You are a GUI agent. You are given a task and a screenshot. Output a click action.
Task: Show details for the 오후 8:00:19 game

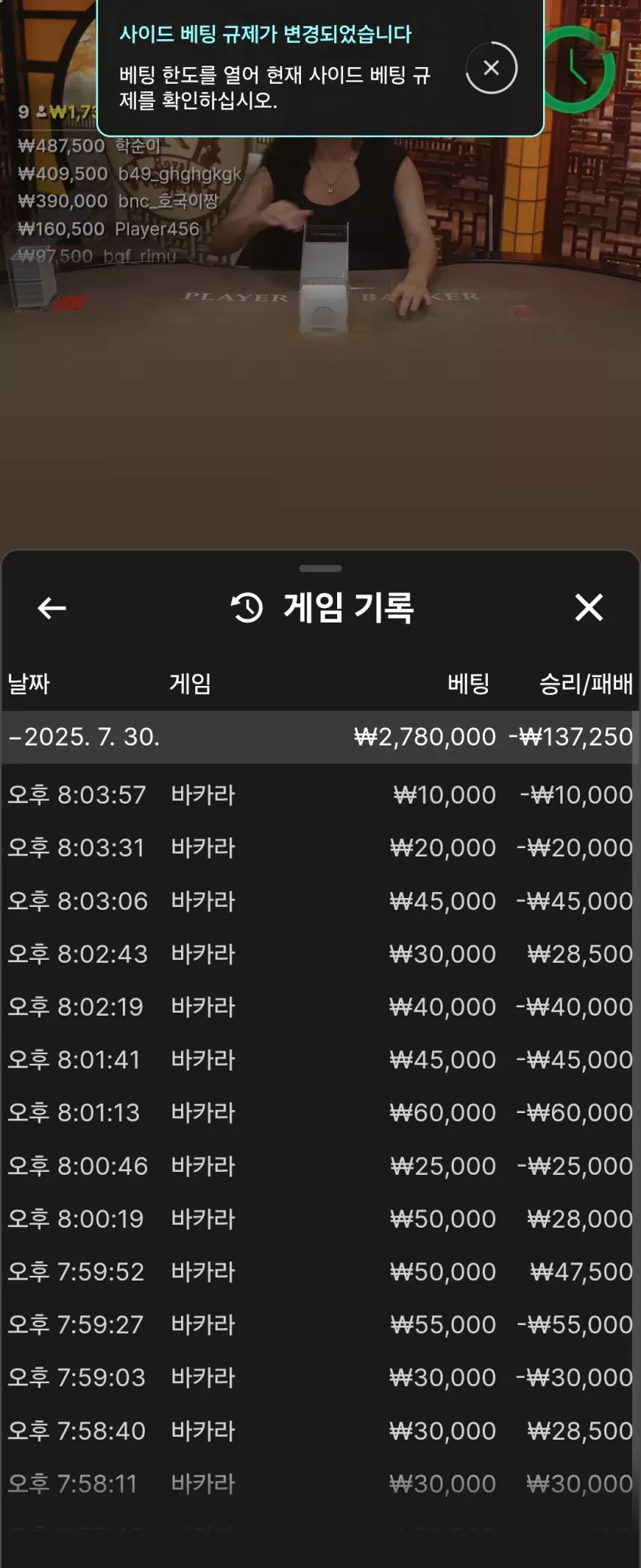320,1219
